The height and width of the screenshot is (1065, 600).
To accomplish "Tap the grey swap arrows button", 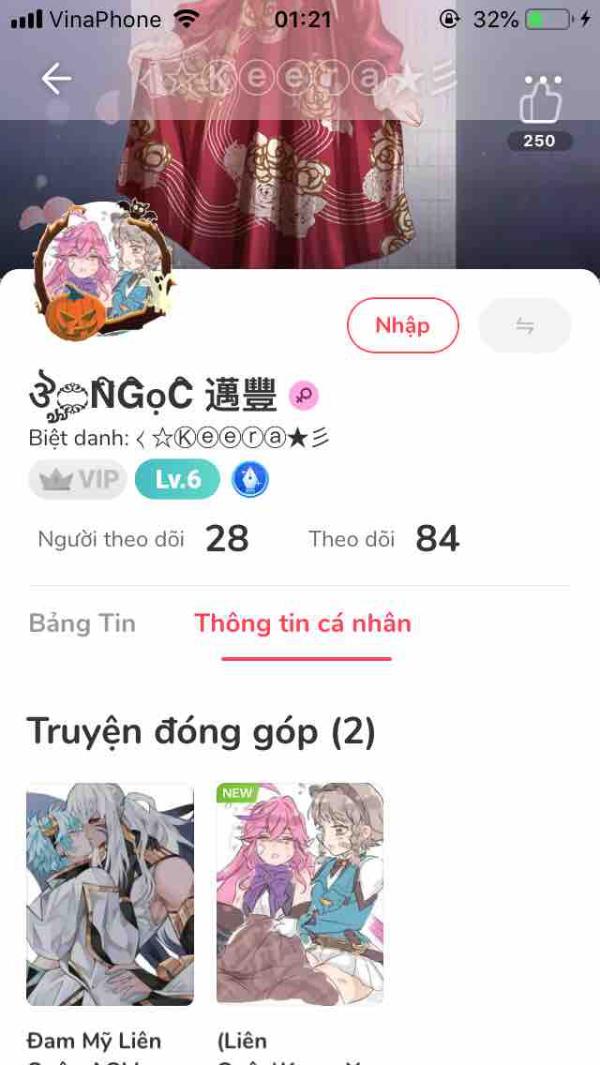I will point(524,326).
